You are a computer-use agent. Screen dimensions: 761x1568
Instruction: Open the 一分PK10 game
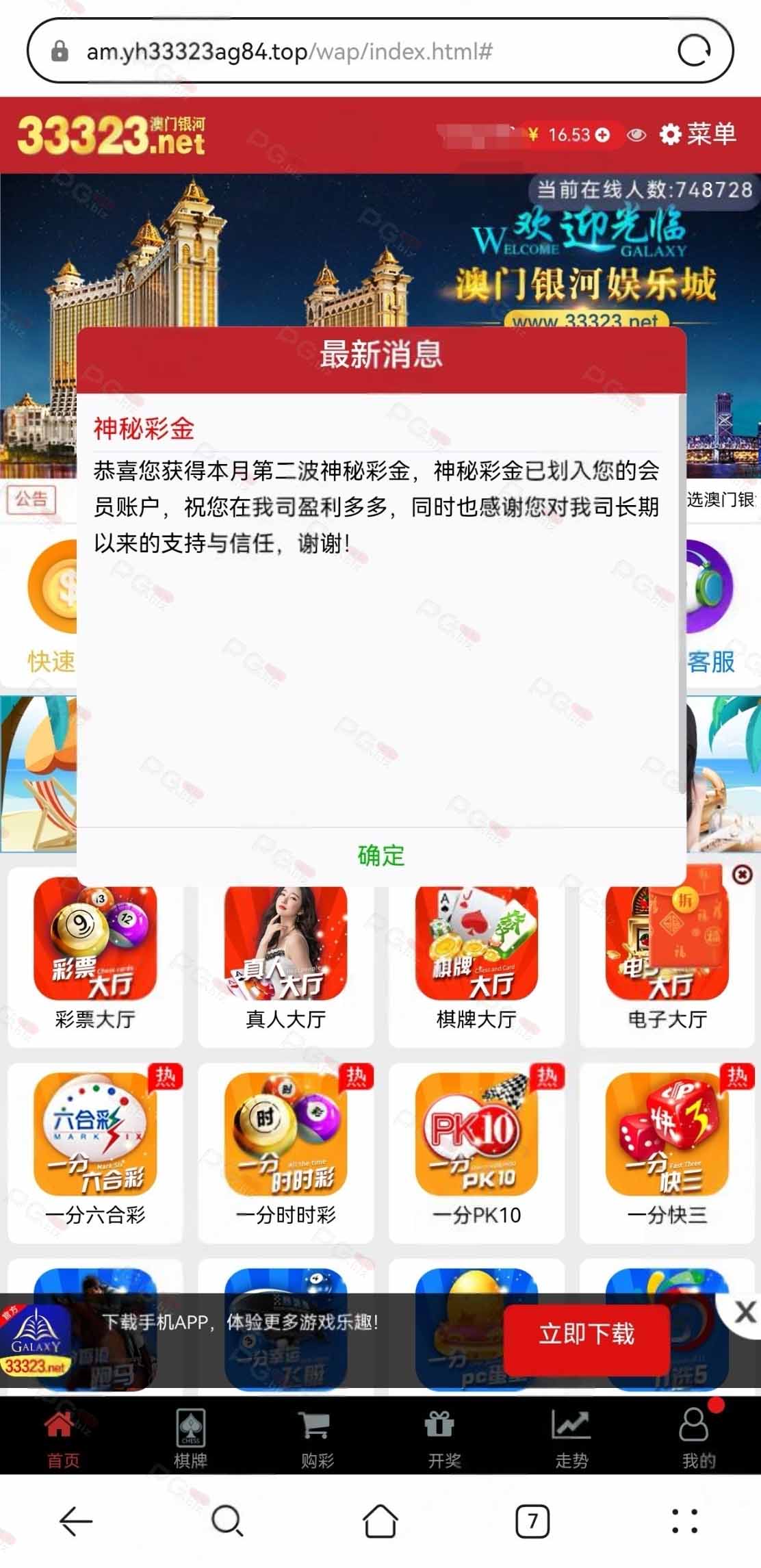pyautogui.click(x=476, y=1153)
